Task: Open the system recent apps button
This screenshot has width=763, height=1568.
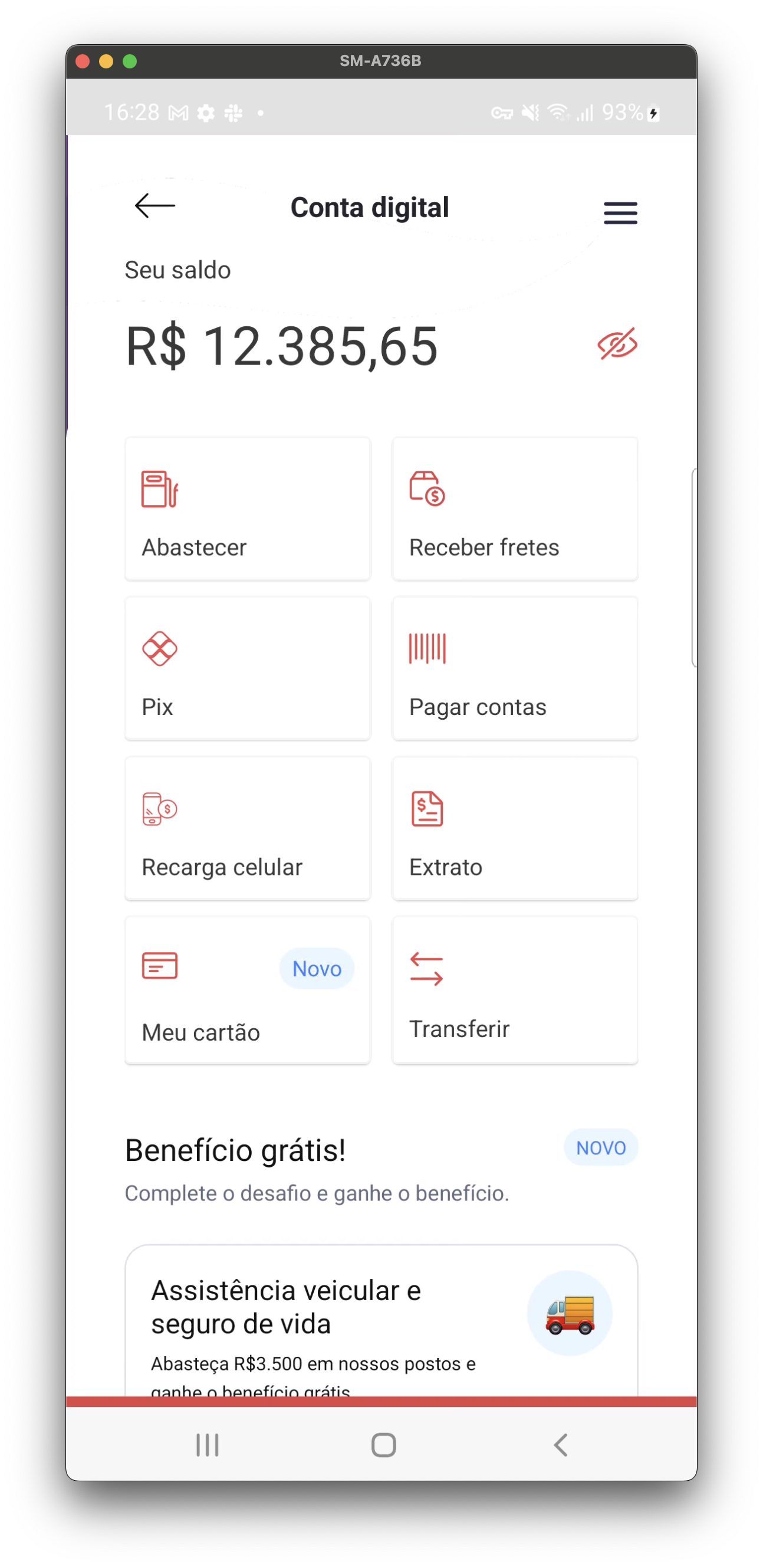Action: click(x=208, y=1445)
